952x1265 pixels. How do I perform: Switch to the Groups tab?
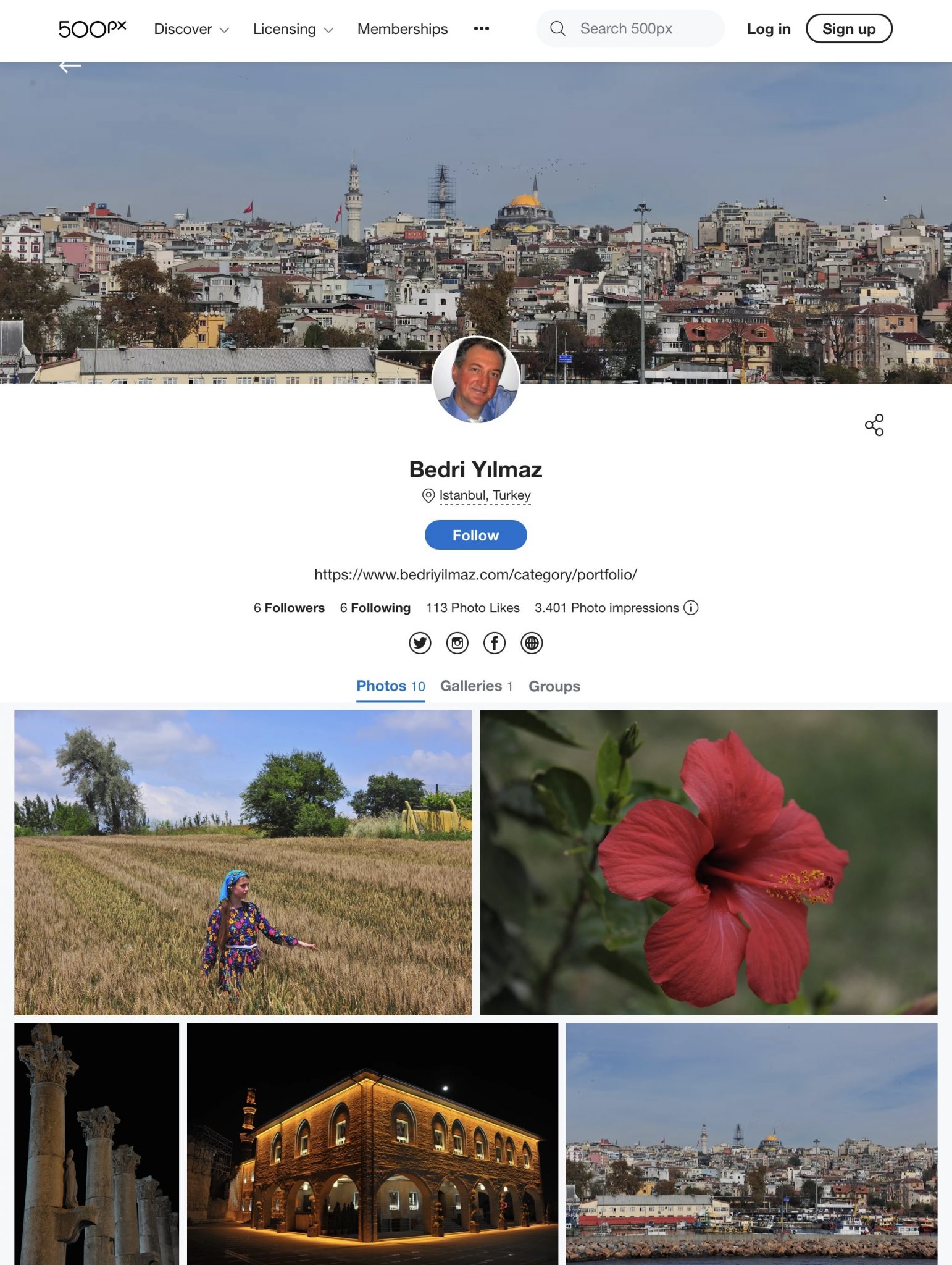coord(554,686)
